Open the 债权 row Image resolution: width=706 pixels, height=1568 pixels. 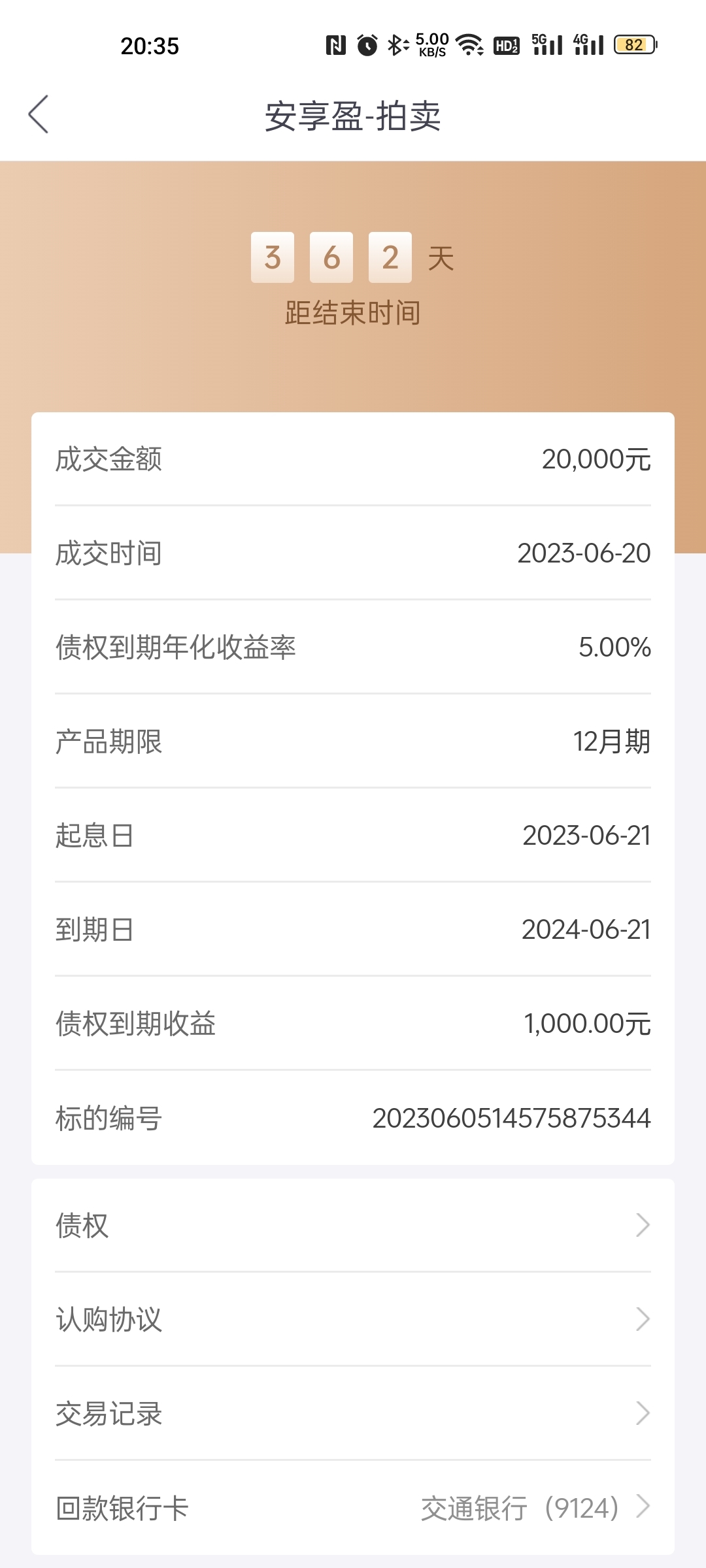353,1225
